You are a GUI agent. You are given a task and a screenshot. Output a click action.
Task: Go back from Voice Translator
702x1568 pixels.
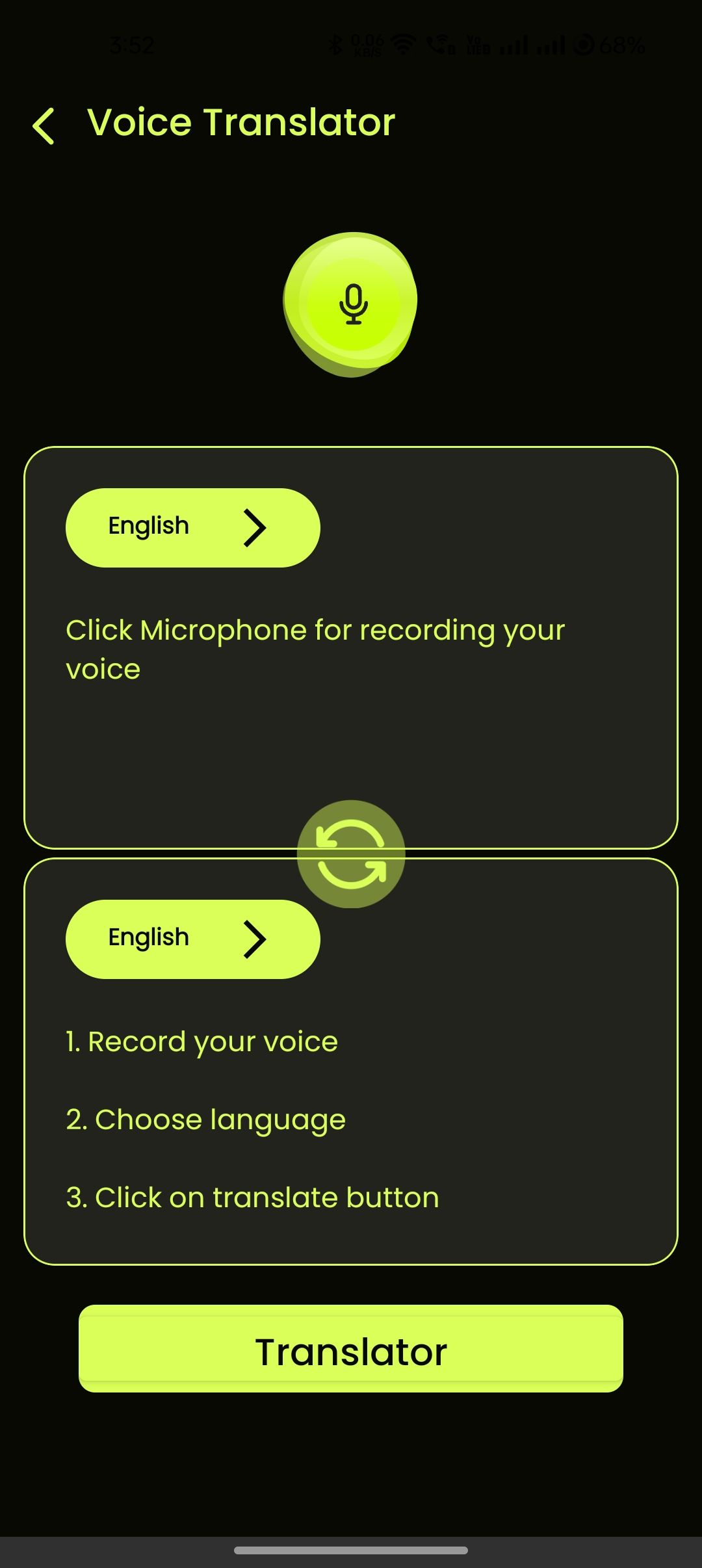click(x=44, y=125)
